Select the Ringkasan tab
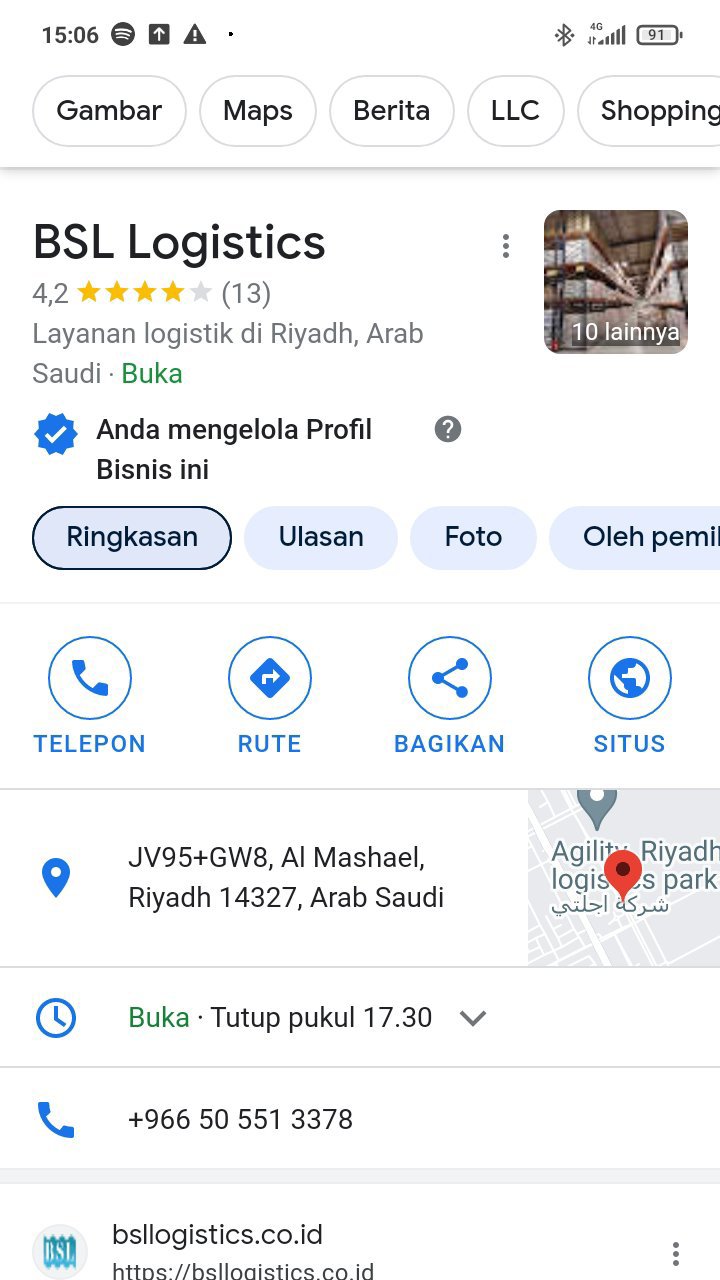This screenshot has width=720, height=1280. [132, 537]
